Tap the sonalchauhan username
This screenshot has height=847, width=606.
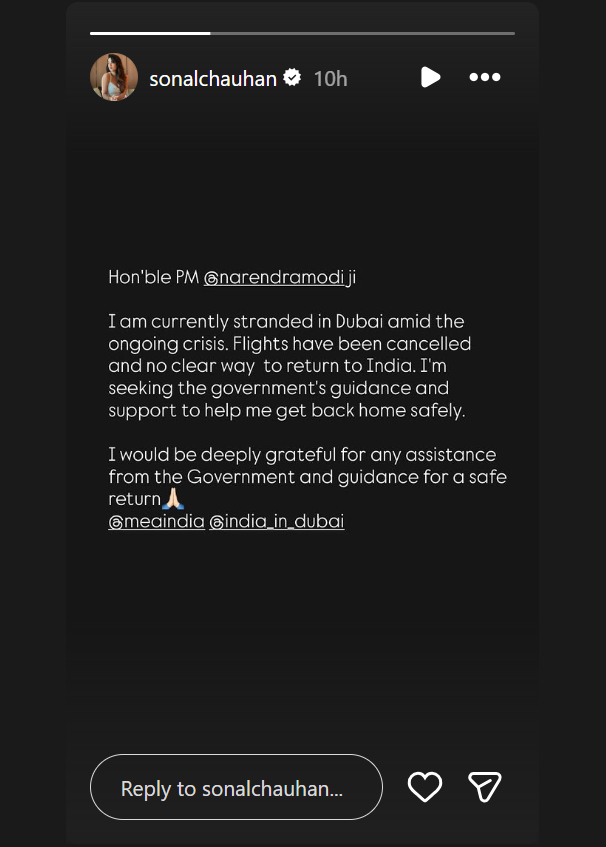click(212, 78)
